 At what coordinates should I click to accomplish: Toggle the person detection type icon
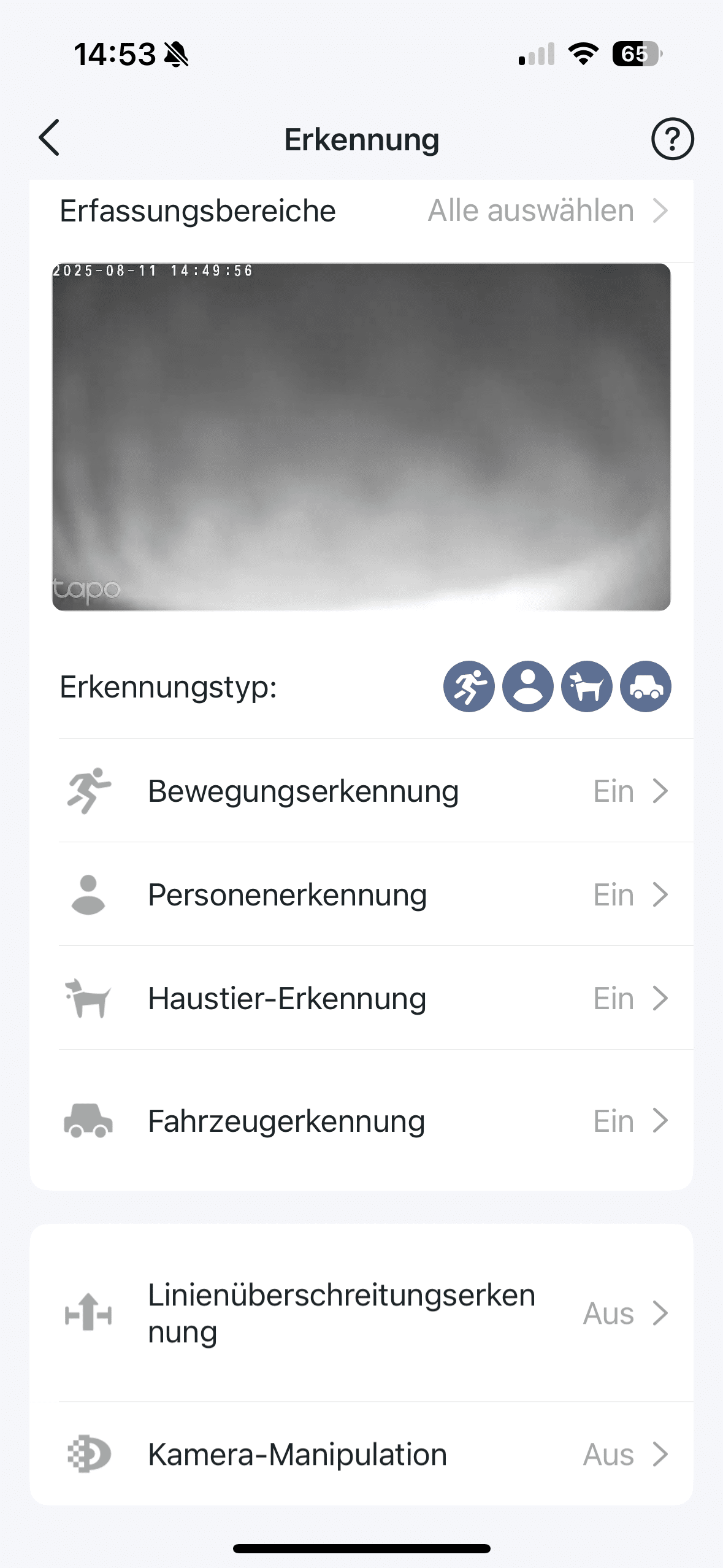pyautogui.click(x=527, y=686)
